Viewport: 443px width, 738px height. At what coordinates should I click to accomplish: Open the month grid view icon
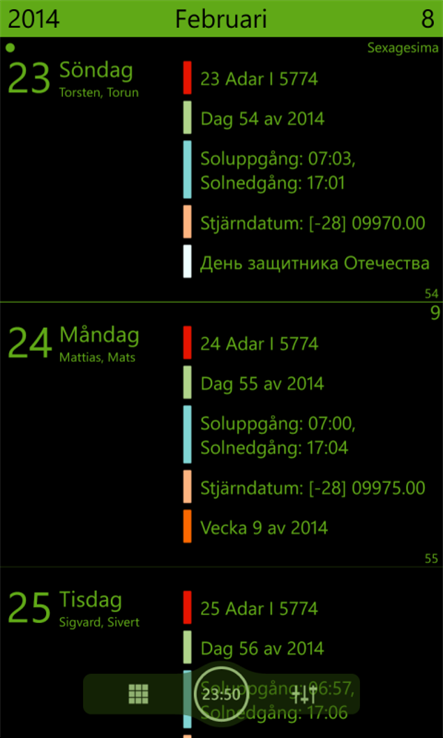pyautogui.click(x=138, y=694)
